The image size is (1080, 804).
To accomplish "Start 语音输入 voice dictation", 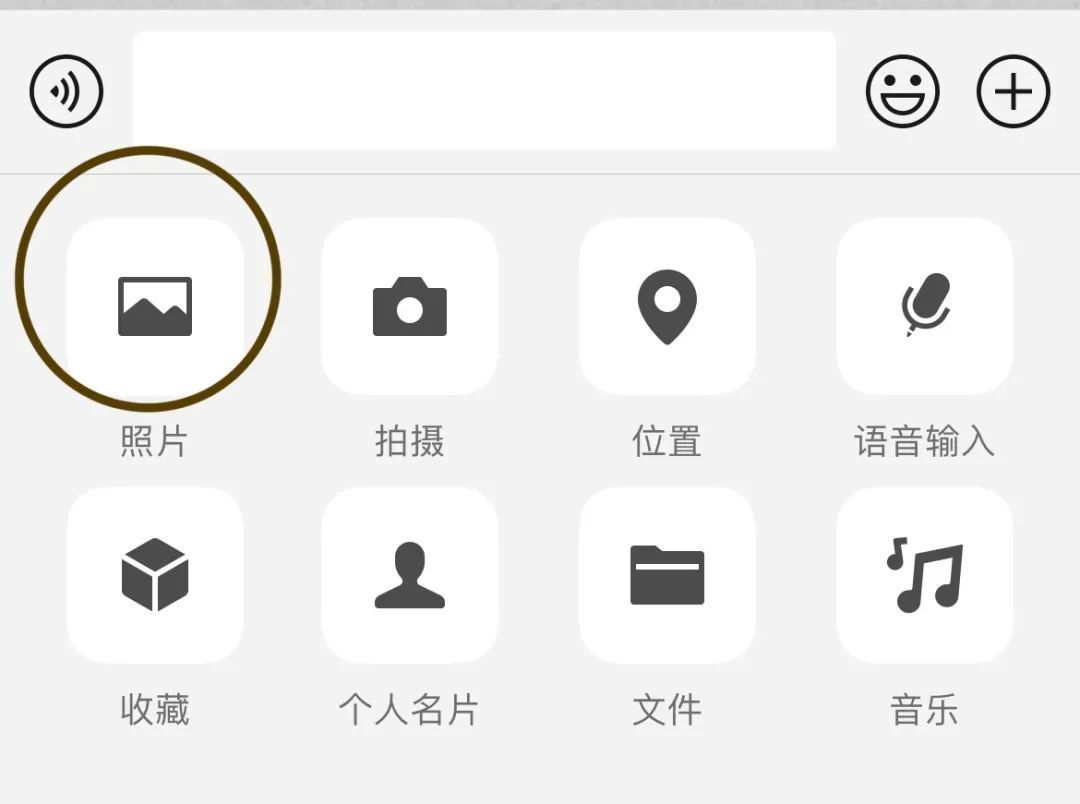I will pyautogui.click(x=925, y=306).
